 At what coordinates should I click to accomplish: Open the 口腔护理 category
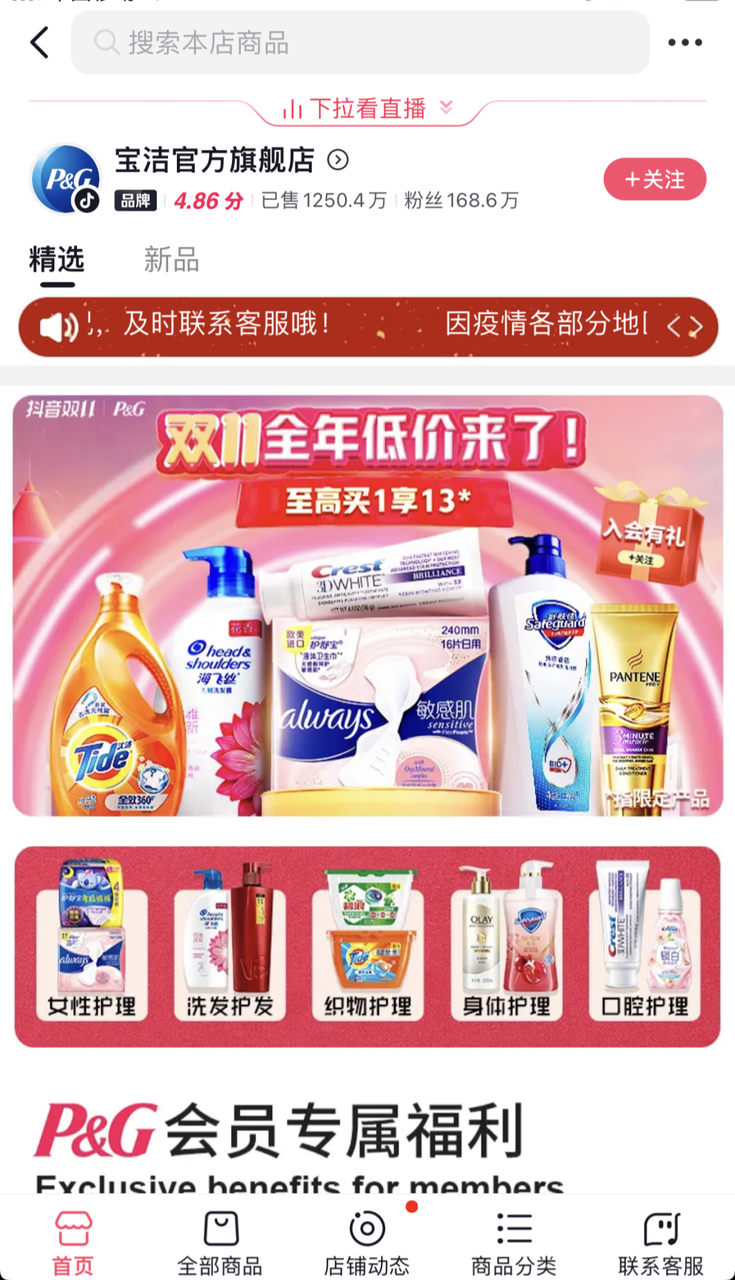click(644, 945)
